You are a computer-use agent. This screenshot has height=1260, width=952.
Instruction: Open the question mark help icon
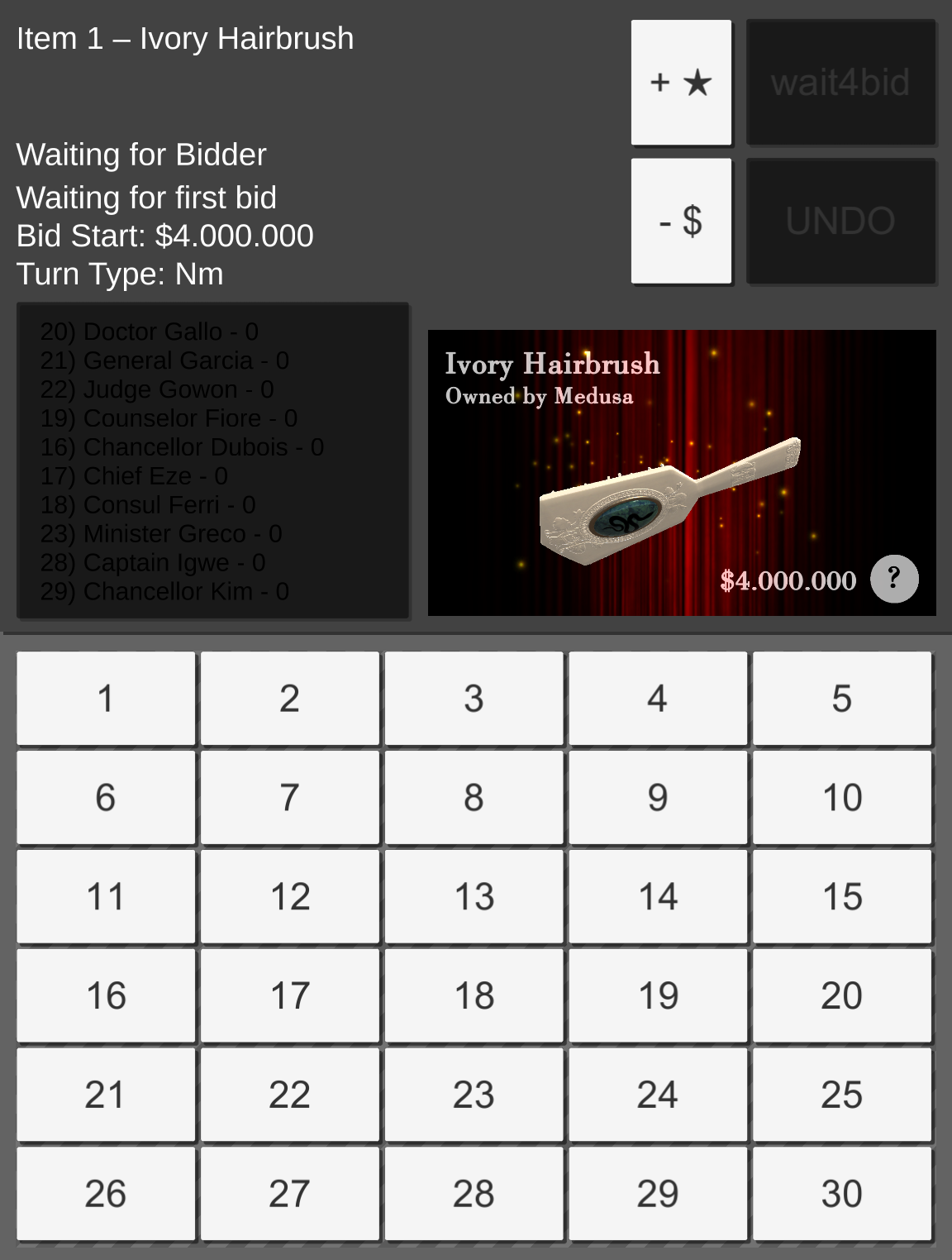coord(894,579)
